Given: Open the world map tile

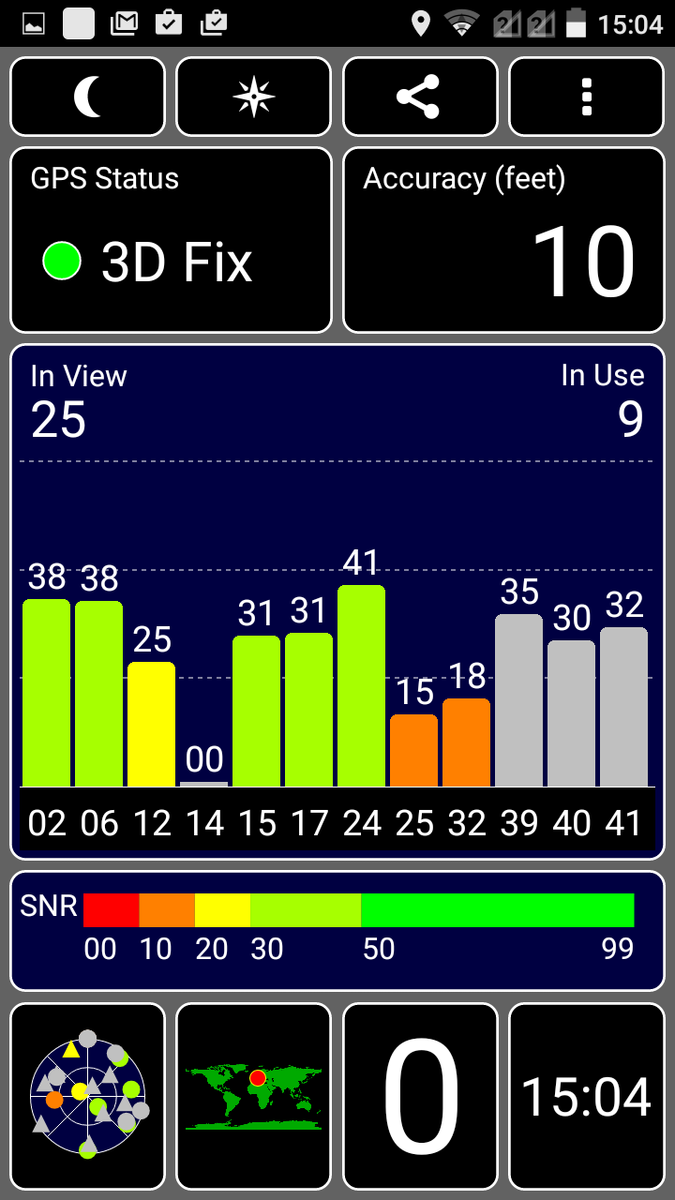Looking at the screenshot, I should pyautogui.click(x=253, y=1096).
